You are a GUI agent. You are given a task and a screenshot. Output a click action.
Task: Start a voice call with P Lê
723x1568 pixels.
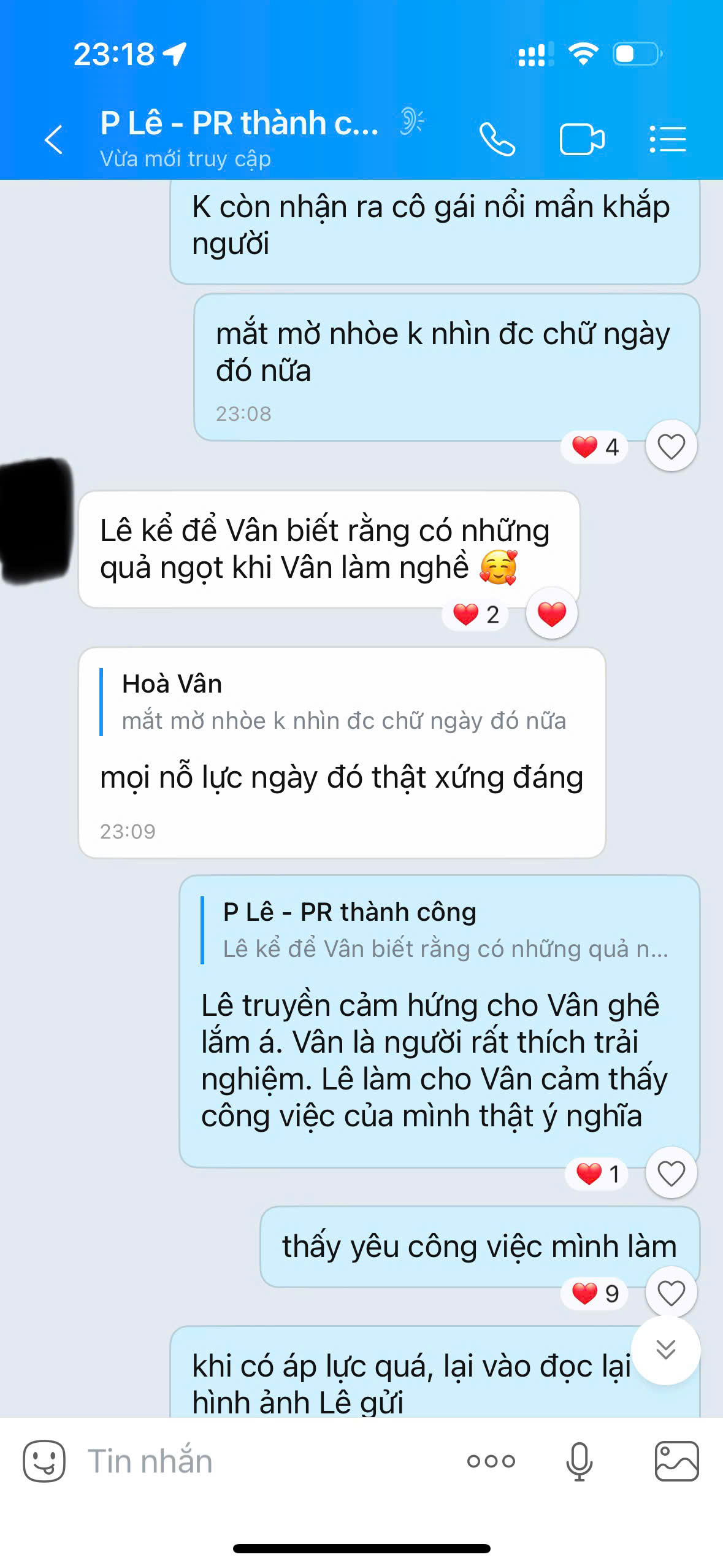497,139
